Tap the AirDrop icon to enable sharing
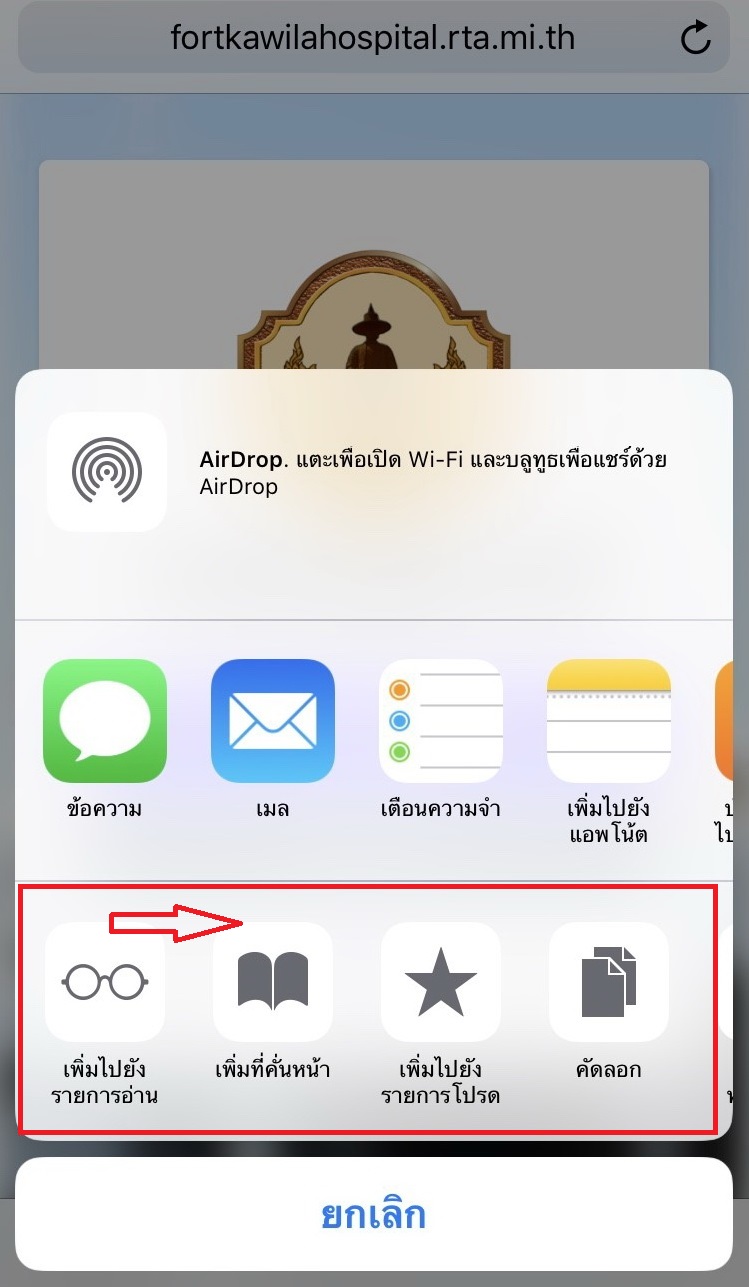This screenshot has height=1287, width=749. [106, 471]
